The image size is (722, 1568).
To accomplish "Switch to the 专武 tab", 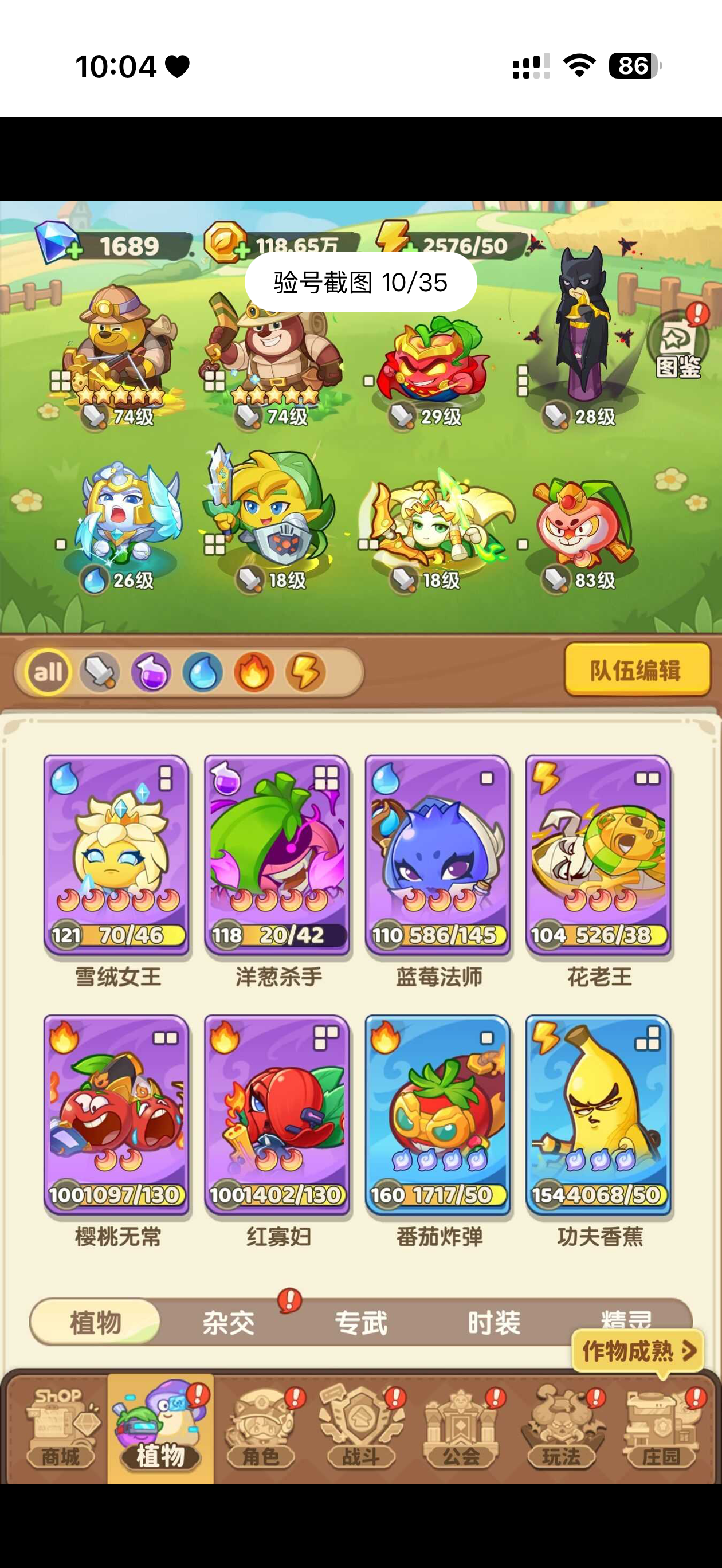I will (361, 1322).
